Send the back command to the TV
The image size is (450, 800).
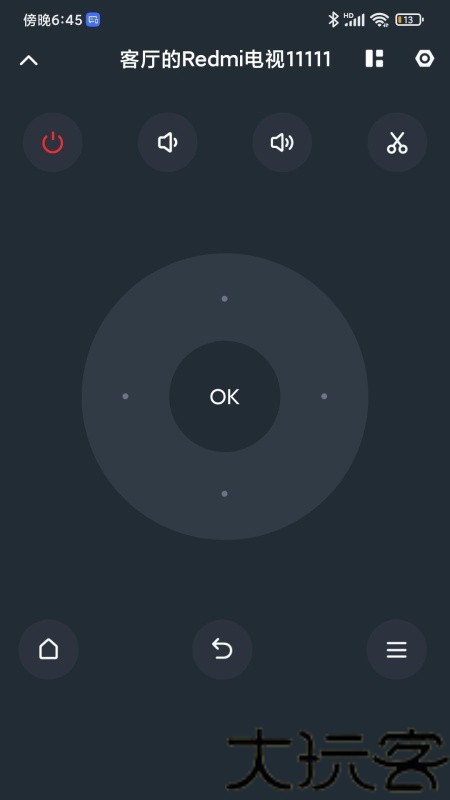(x=222, y=649)
